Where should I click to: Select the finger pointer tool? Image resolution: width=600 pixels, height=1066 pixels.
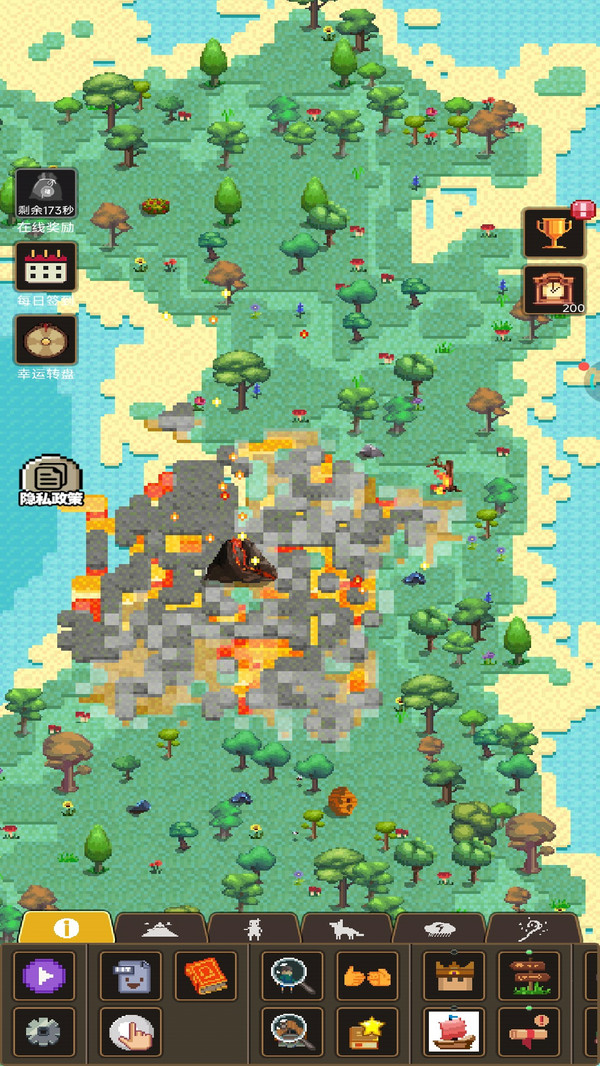pyautogui.click(x=131, y=1031)
